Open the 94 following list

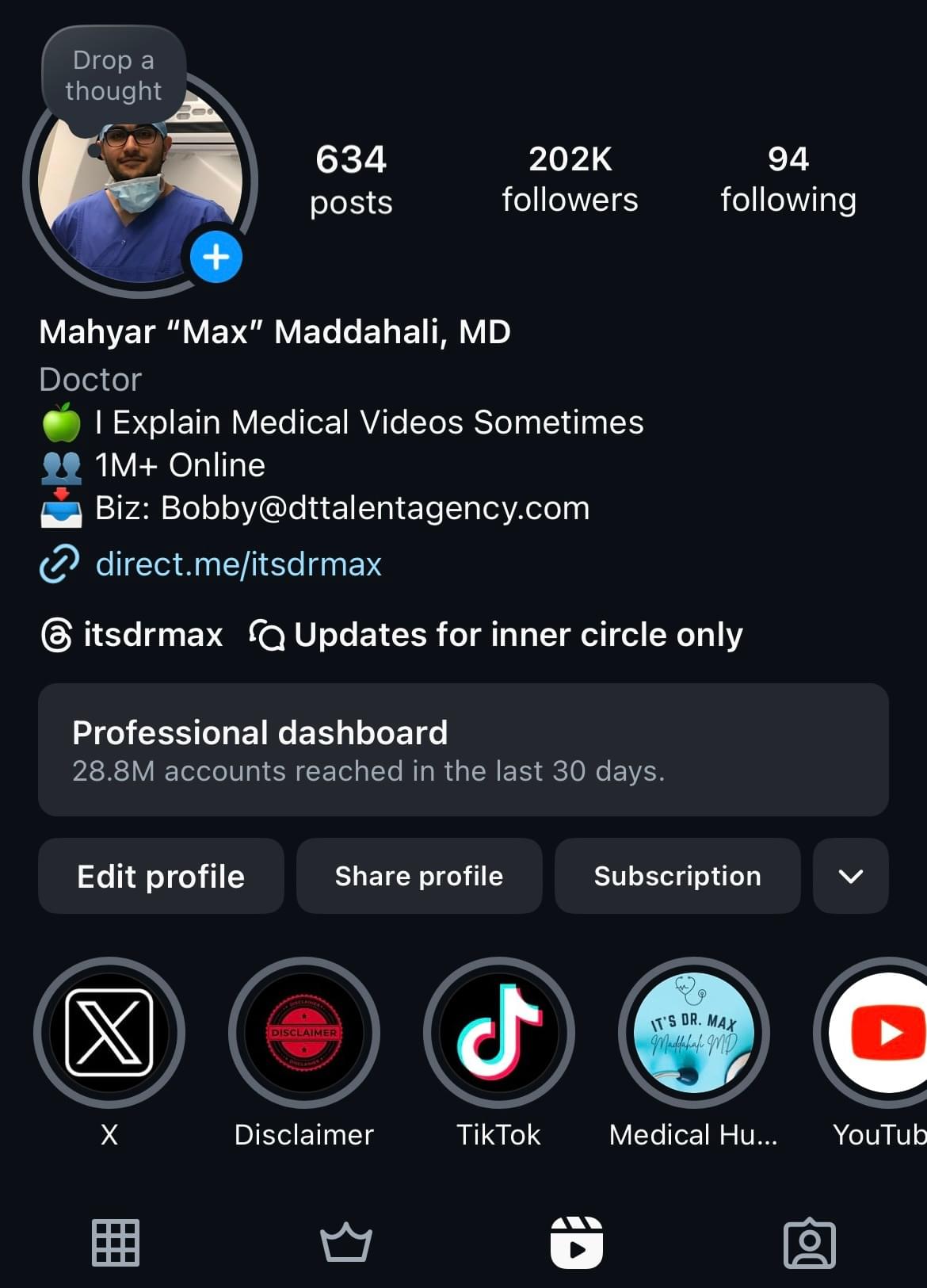coord(788,179)
